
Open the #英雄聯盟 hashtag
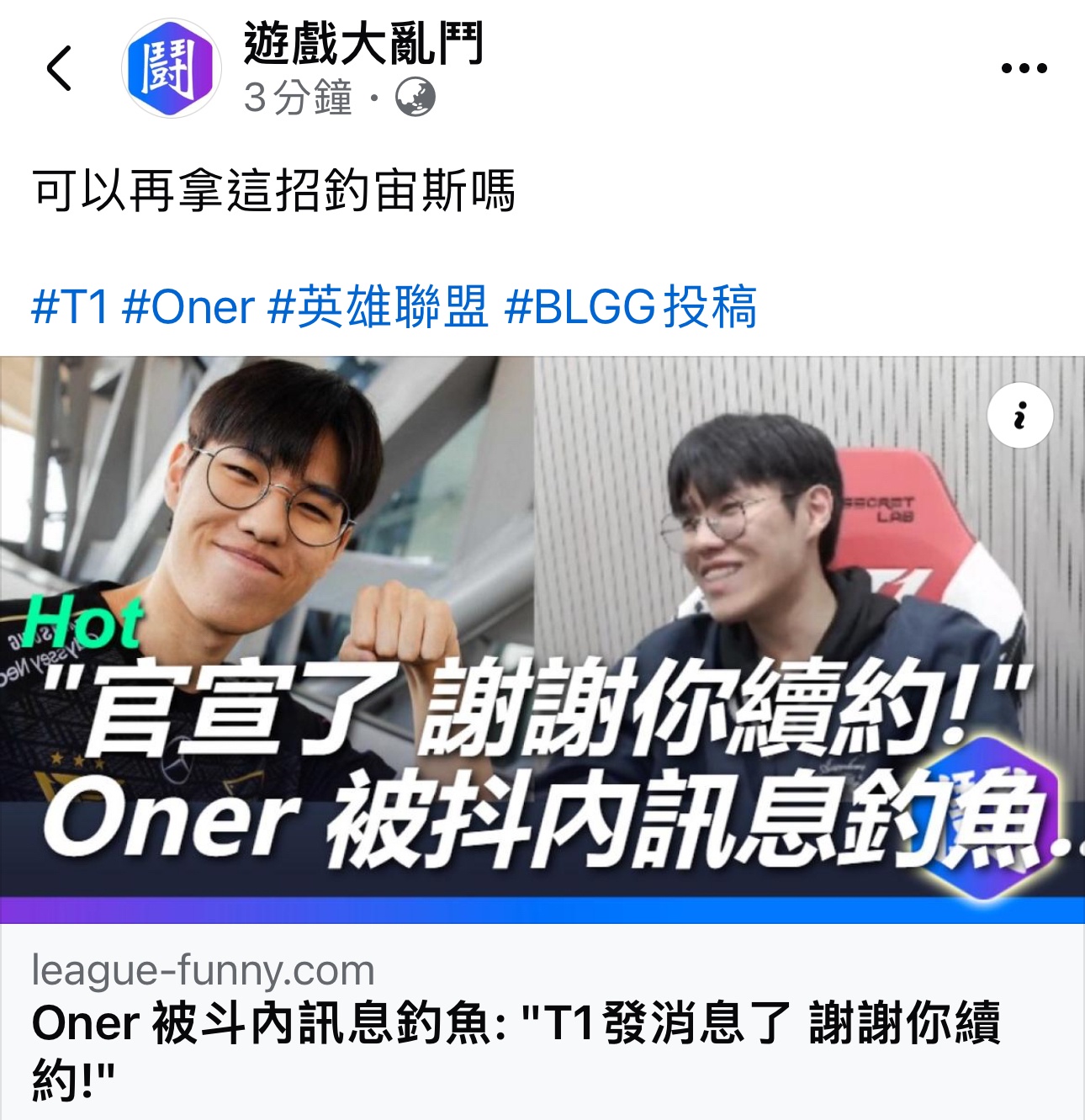pos(378,306)
